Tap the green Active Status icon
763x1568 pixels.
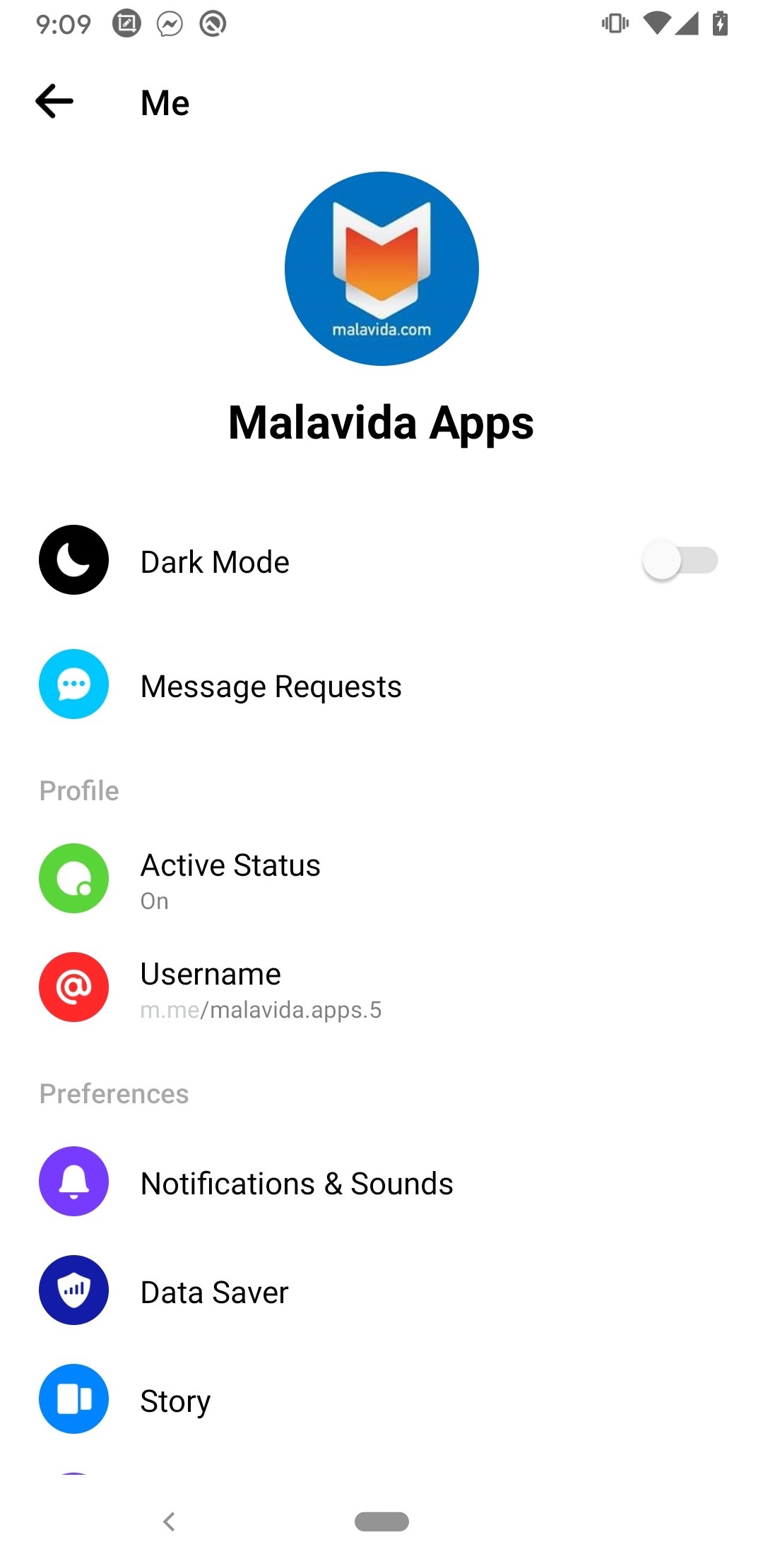coord(73,878)
